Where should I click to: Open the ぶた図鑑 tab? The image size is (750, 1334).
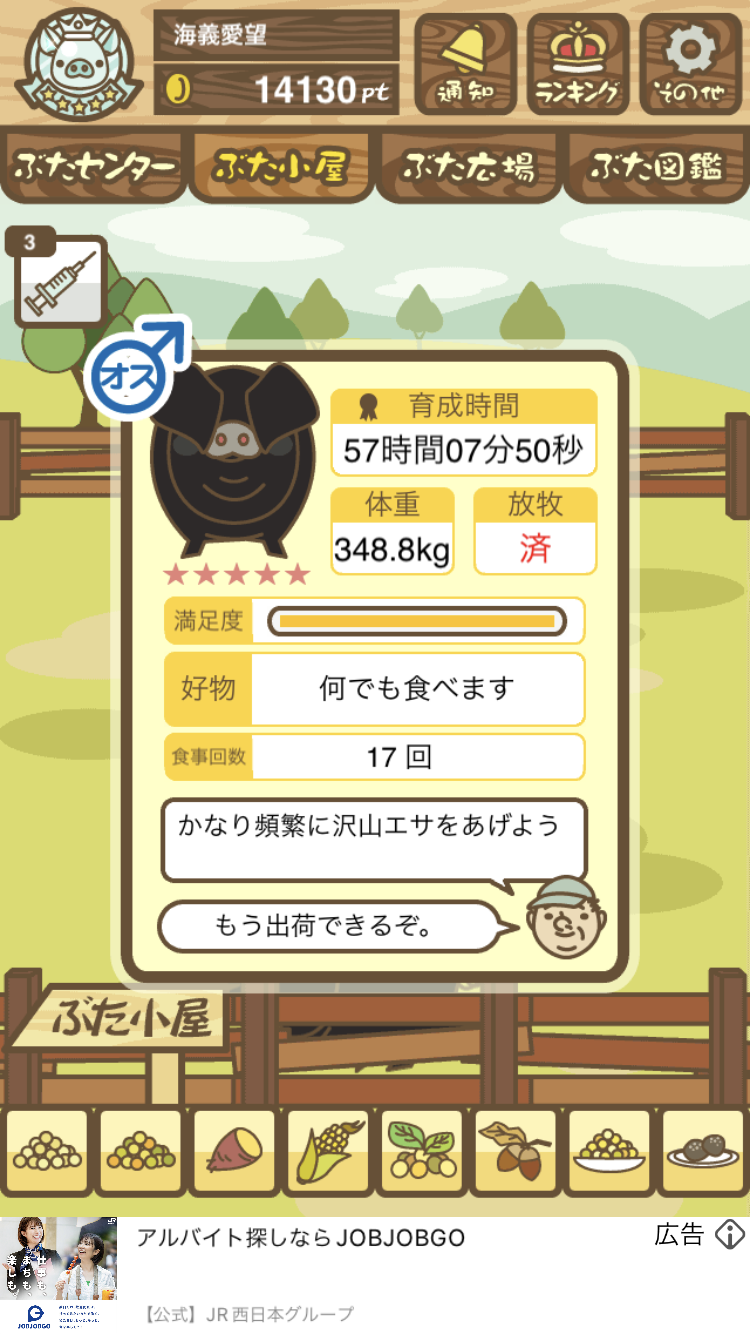(x=656, y=166)
